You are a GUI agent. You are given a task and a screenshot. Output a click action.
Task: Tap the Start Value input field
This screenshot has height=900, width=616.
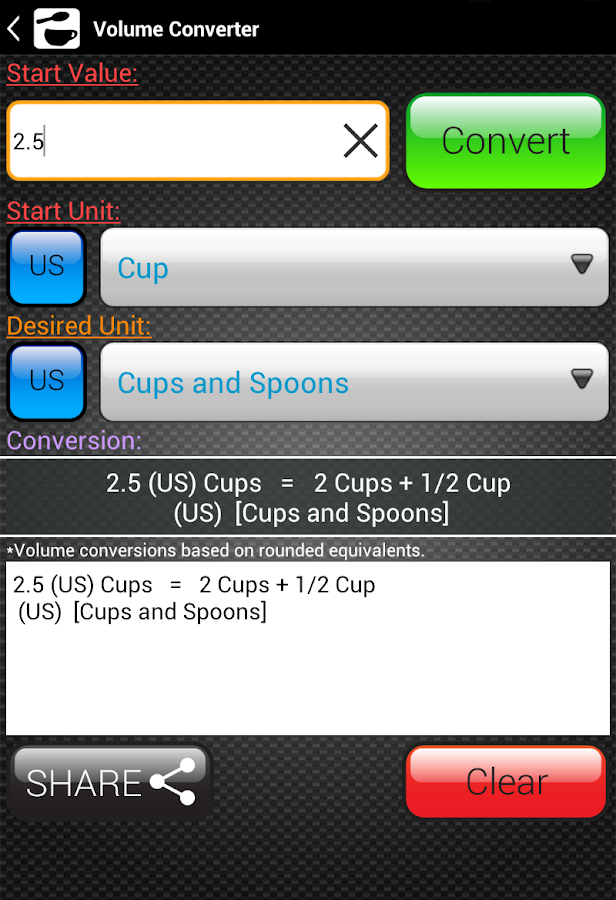(x=170, y=141)
